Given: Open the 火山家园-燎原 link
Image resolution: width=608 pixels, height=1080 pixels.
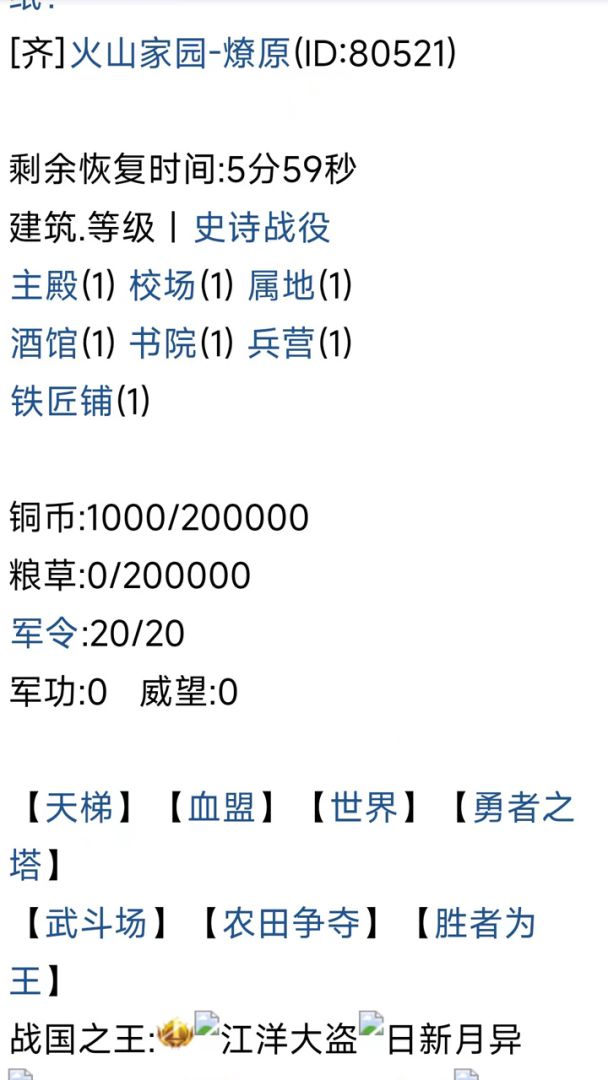Looking at the screenshot, I should pos(180,53).
